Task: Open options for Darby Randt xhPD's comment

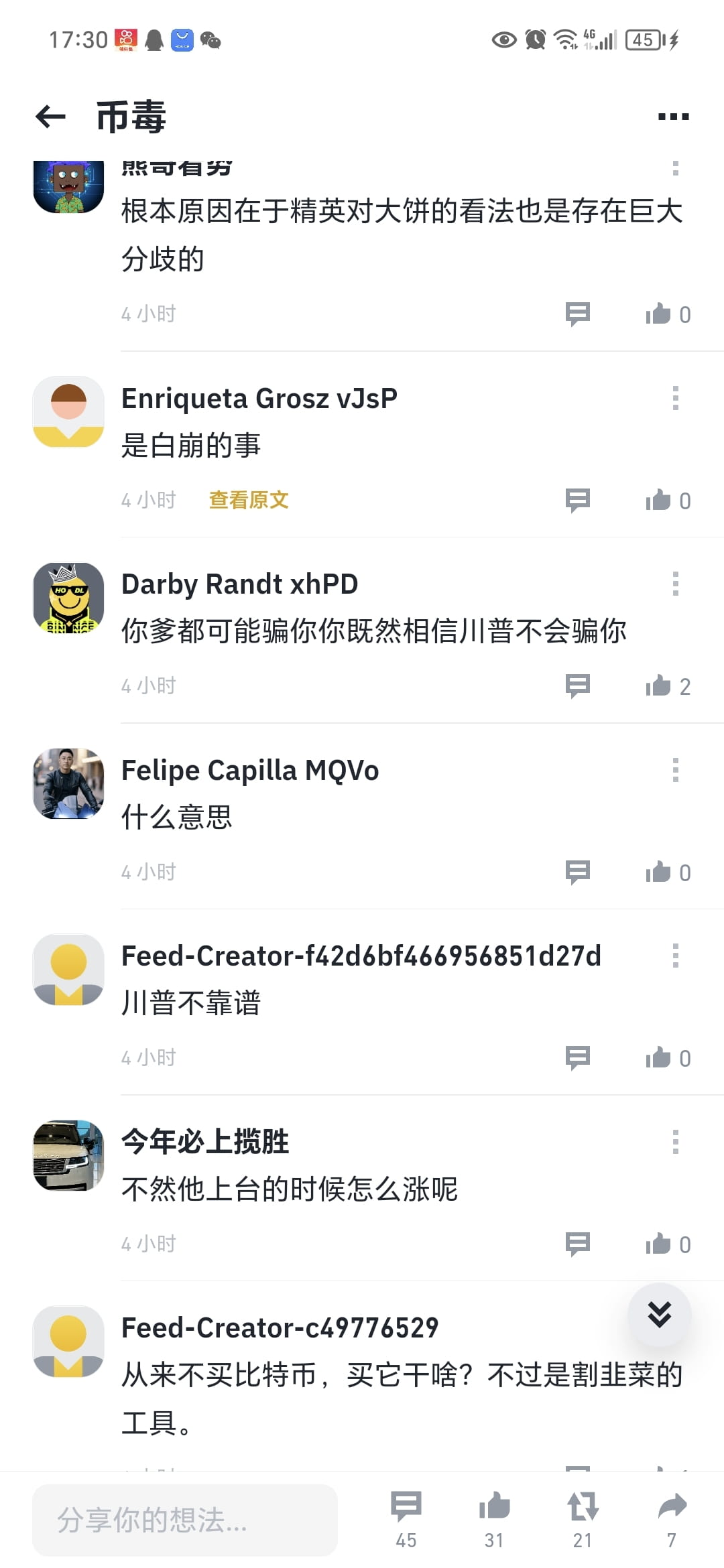Action: (x=675, y=584)
